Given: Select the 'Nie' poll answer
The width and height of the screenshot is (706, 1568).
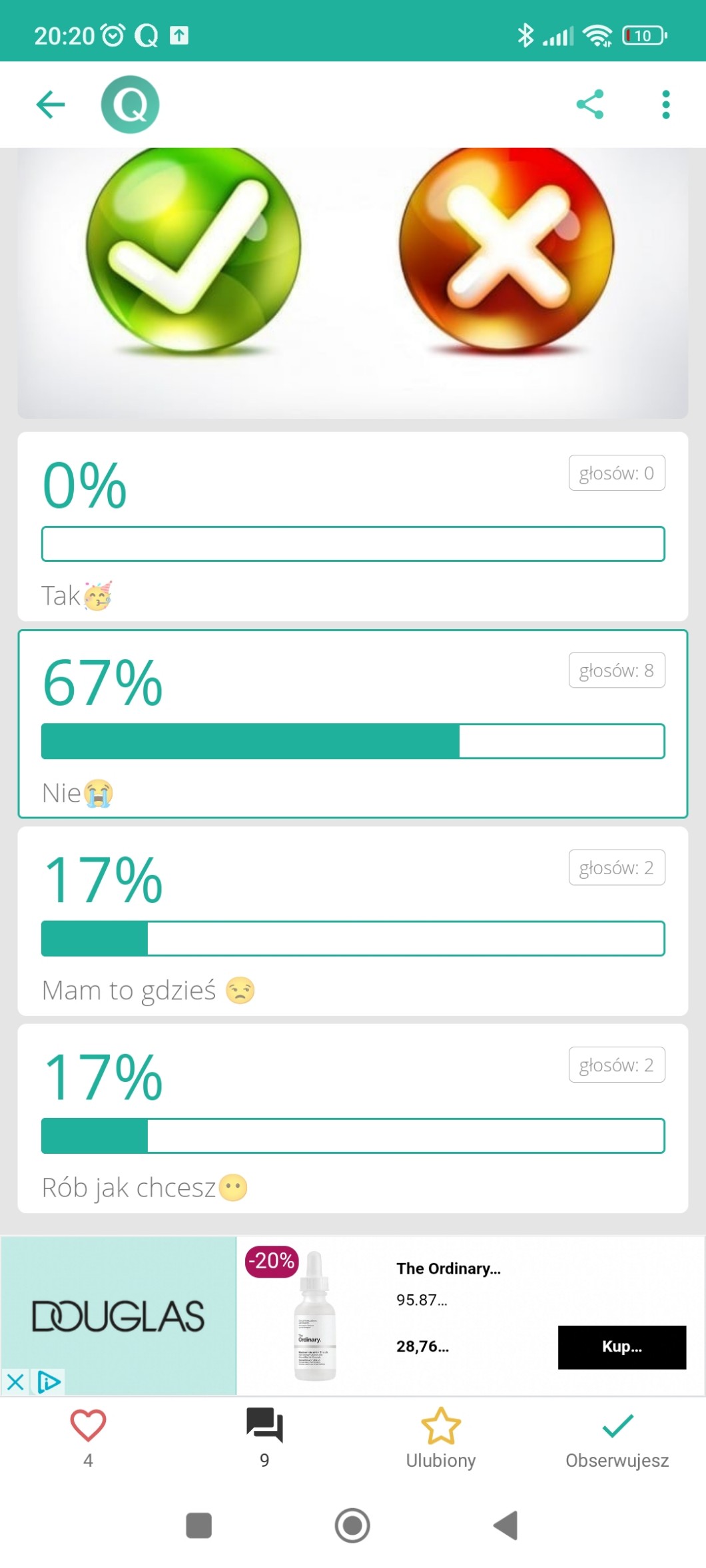Looking at the screenshot, I should (352, 724).
